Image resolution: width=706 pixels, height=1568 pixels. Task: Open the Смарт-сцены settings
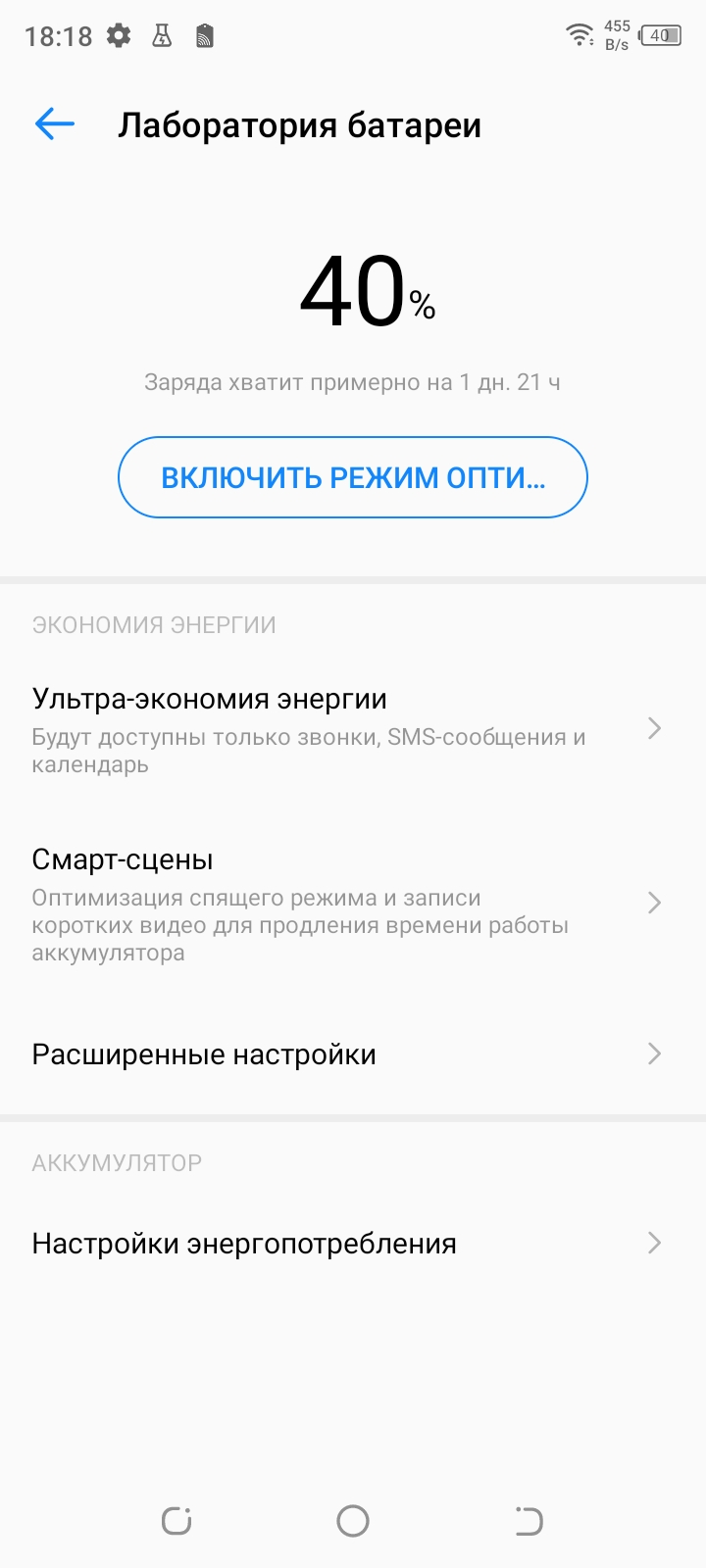click(x=353, y=904)
